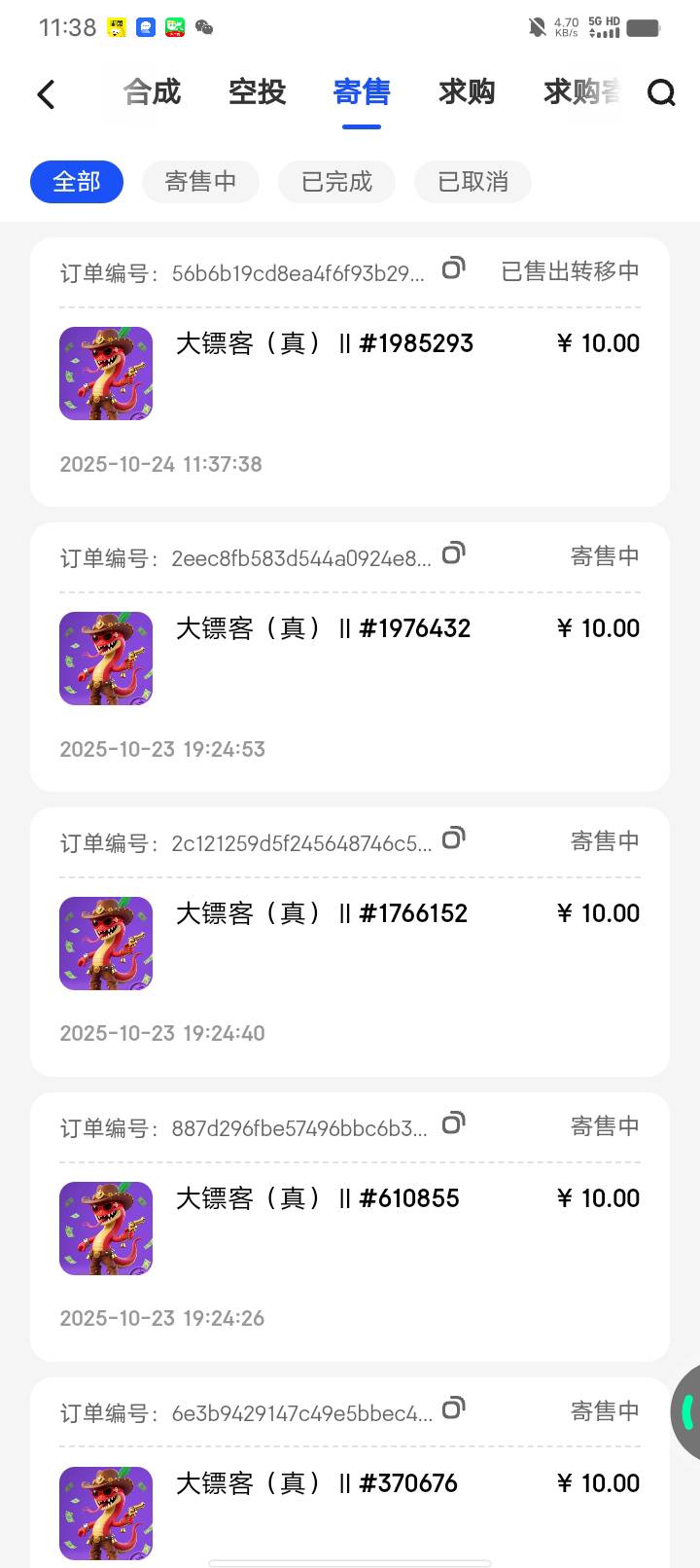
Task: Open the order for 大镖客 #1976432
Action: (350, 659)
